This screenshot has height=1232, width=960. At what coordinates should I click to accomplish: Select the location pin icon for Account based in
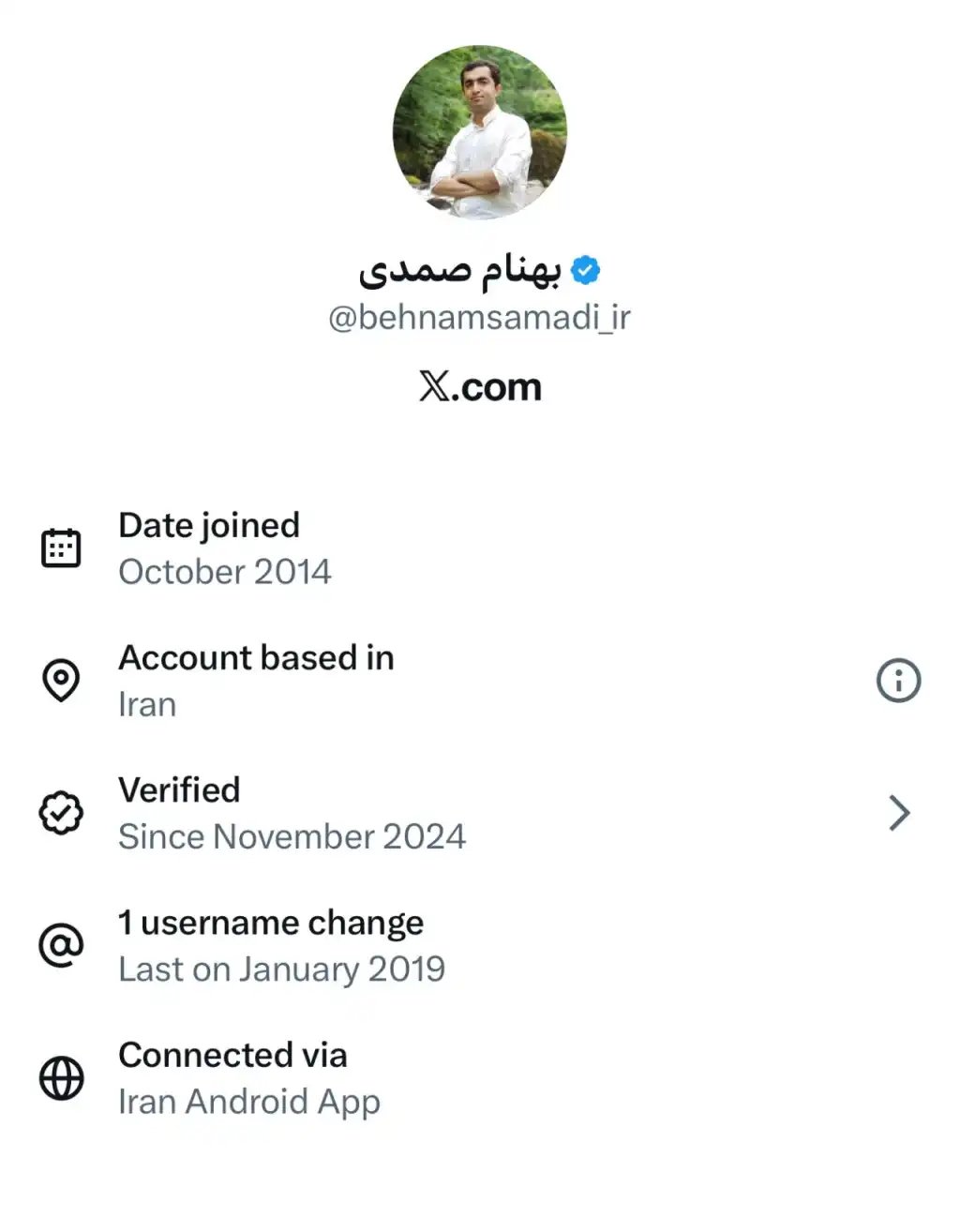coord(61,682)
